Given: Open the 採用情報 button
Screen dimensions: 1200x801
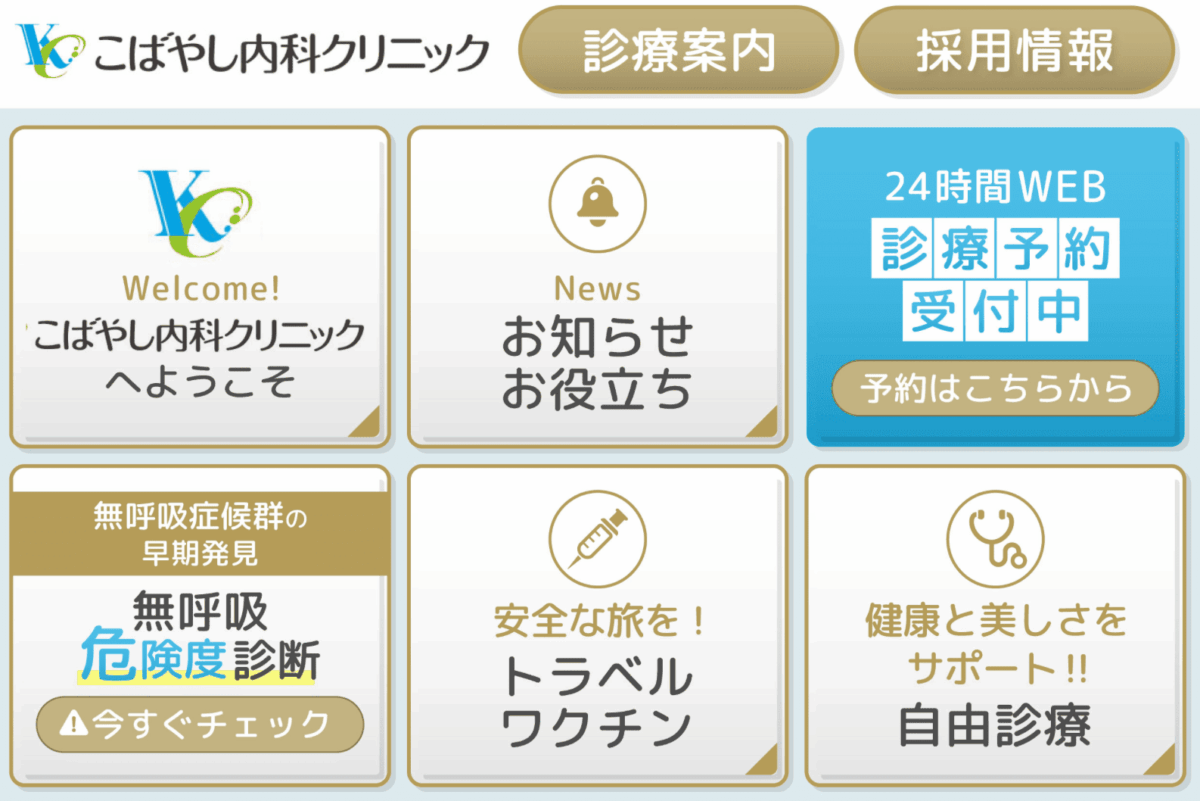Looking at the screenshot, I should [1014, 50].
